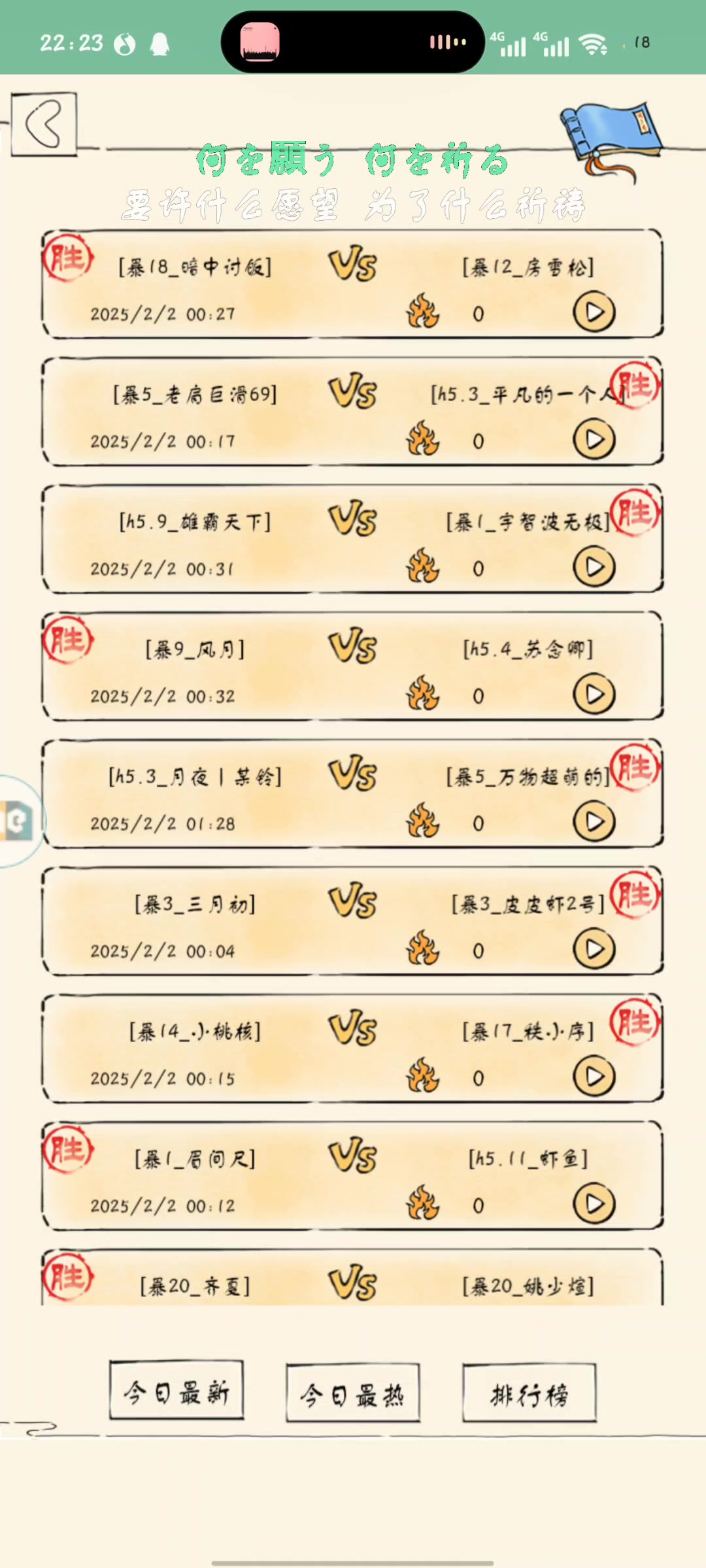Image resolution: width=706 pixels, height=1568 pixels.
Task: Switch to 今日最新 list
Action: pyautogui.click(x=176, y=1393)
